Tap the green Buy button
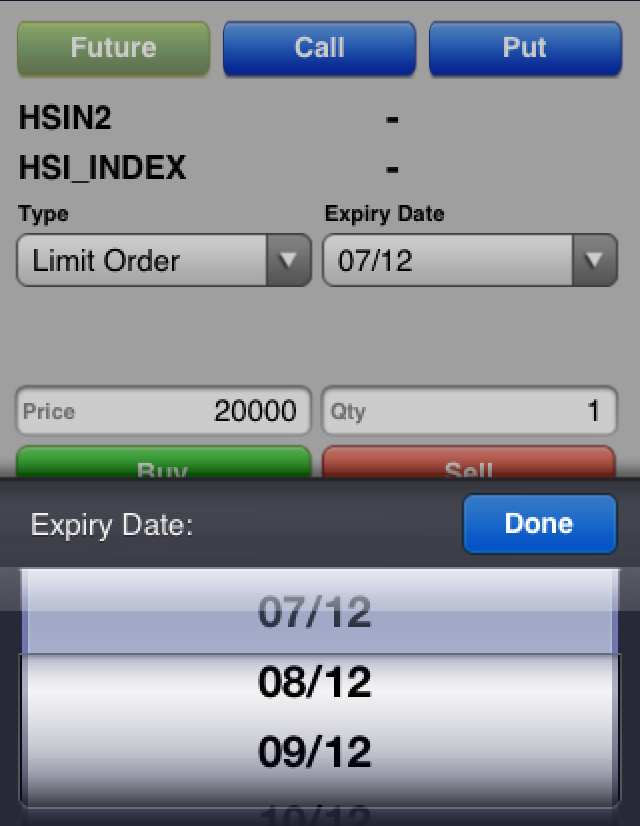 click(x=163, y=465)
